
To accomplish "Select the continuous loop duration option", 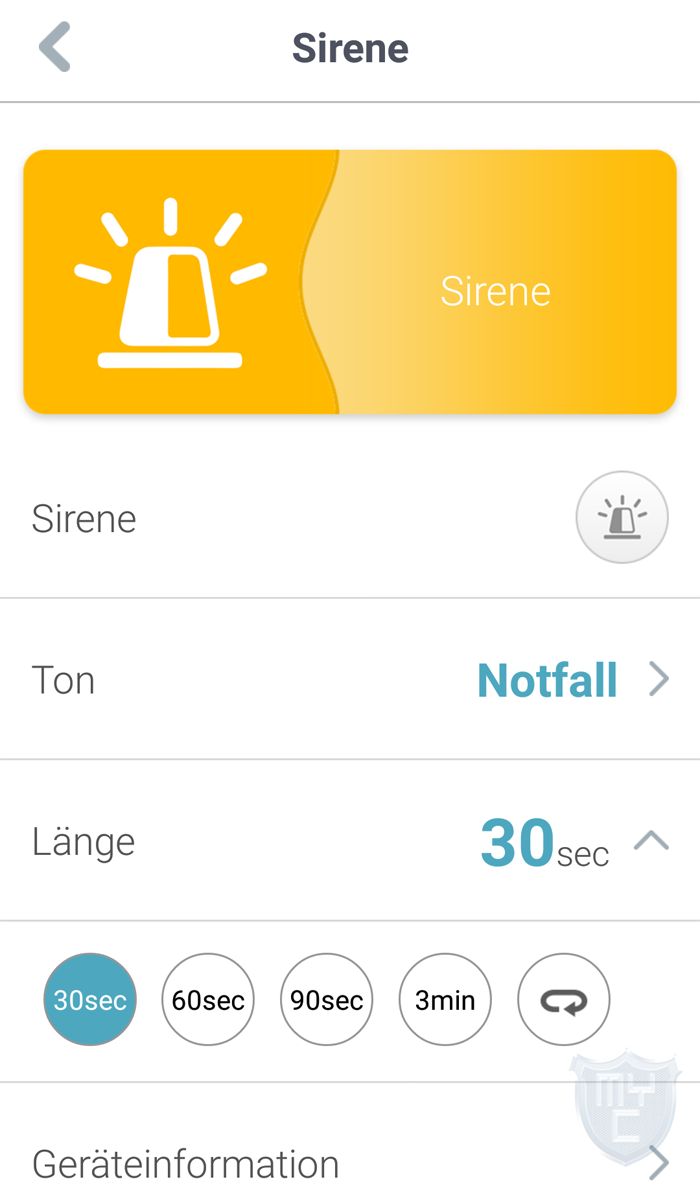I will (x=564, y=999).
